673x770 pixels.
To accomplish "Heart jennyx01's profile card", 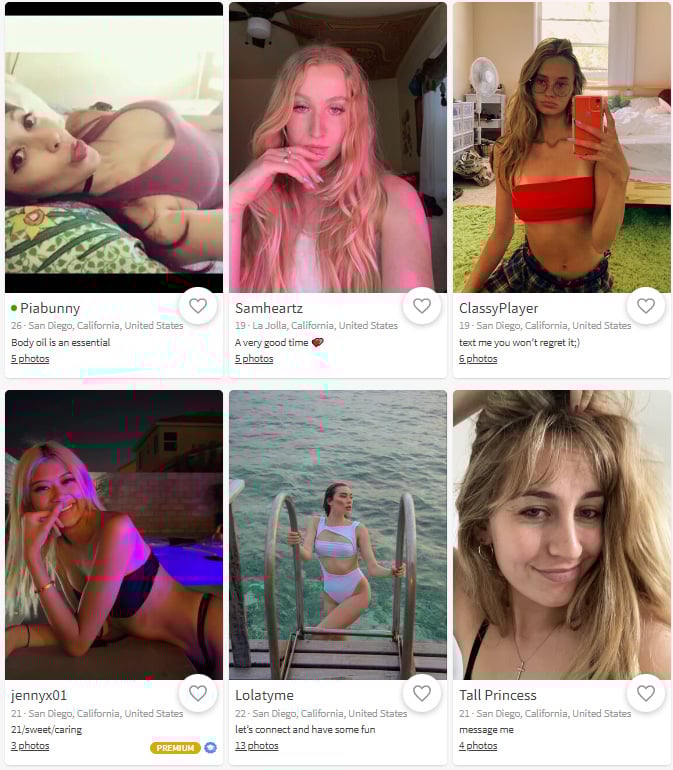I will (198, 693).
